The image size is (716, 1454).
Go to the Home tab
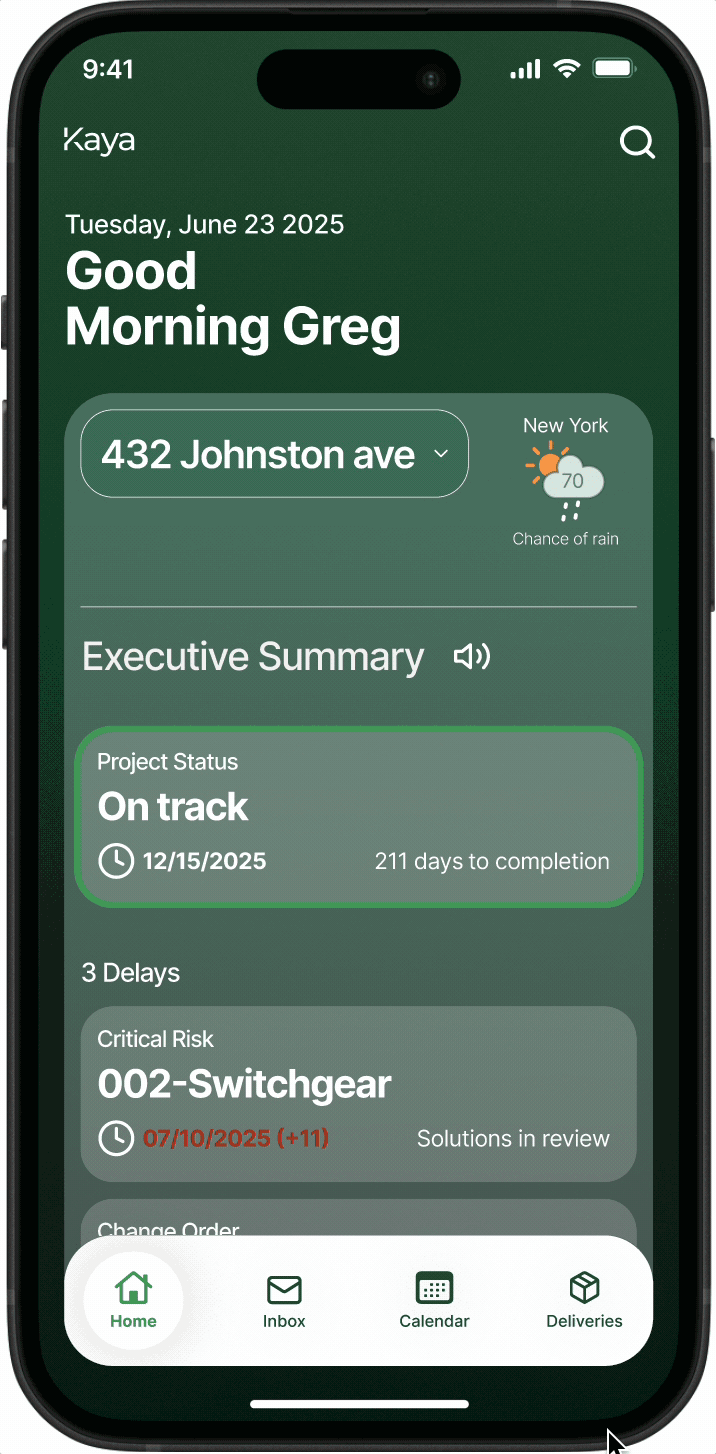click(x=133, y=1300)
